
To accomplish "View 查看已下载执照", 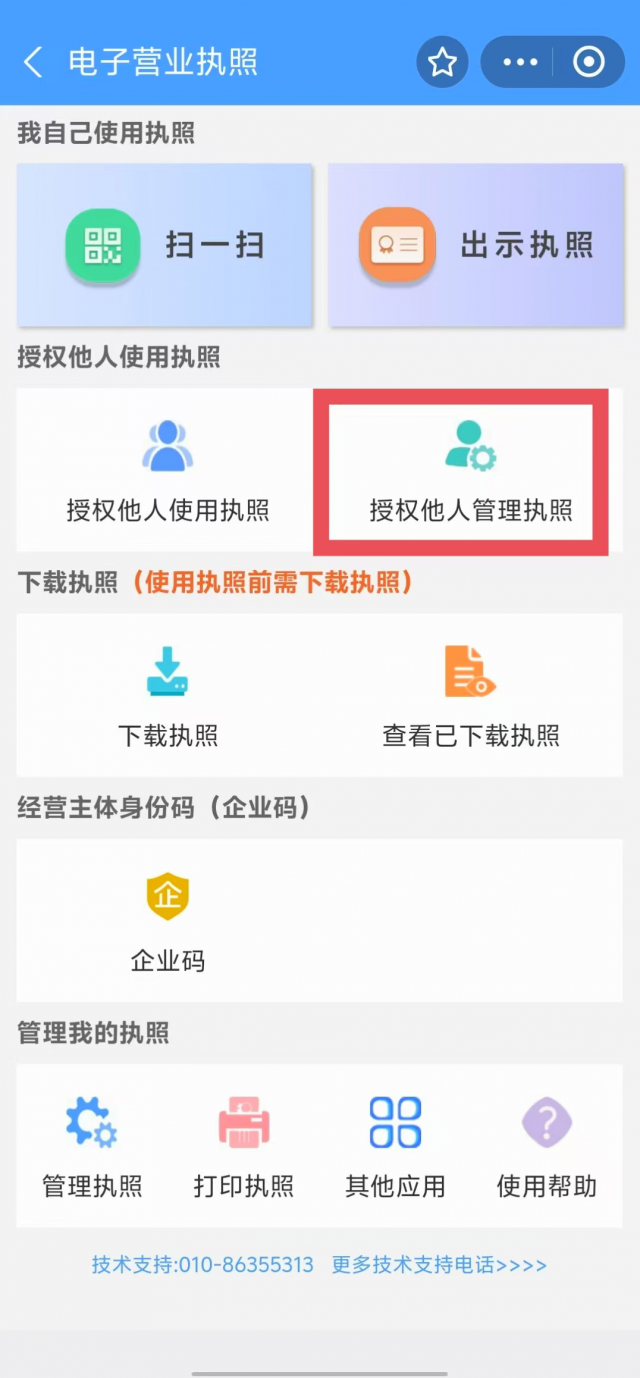I will [470, 697].
